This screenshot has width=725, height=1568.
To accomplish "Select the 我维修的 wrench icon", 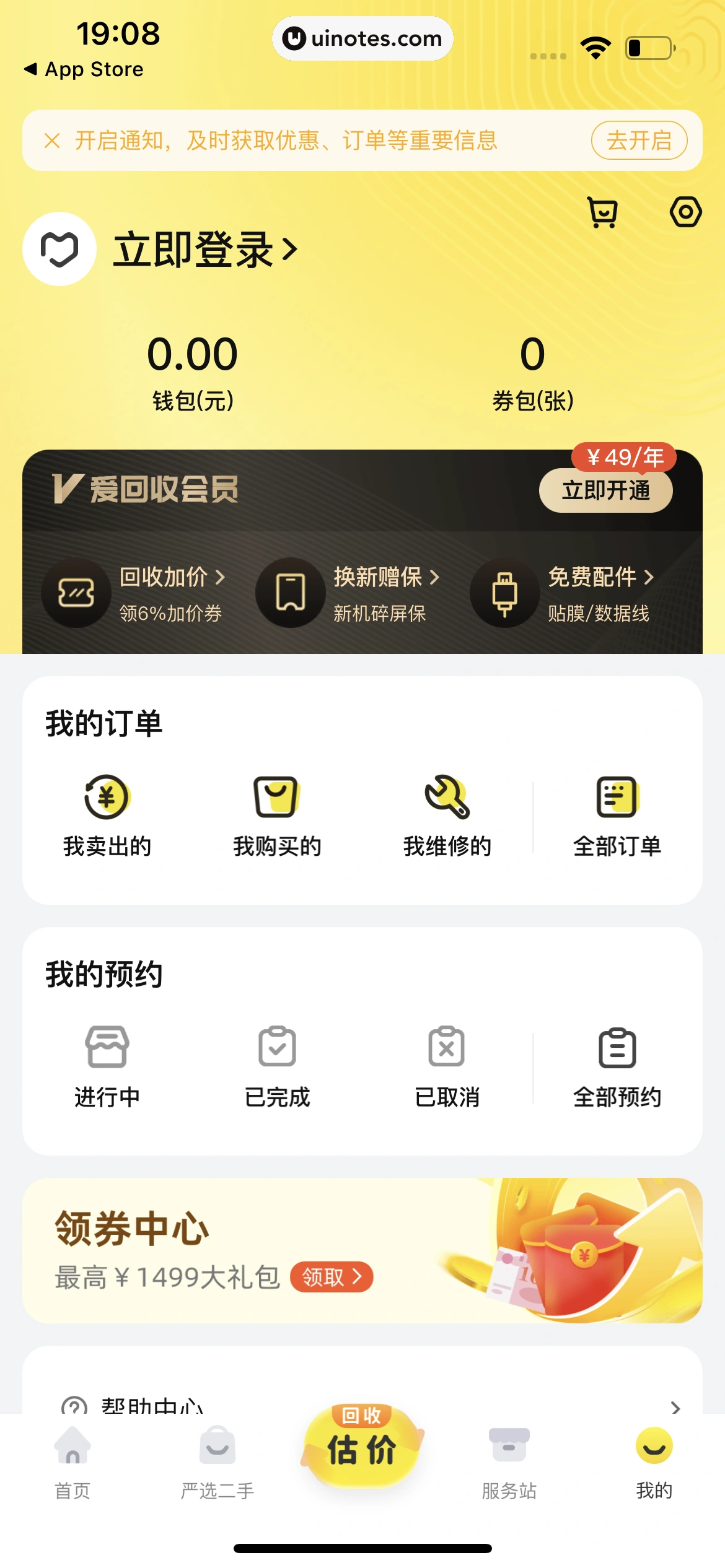I will click(x=447, y=799).
